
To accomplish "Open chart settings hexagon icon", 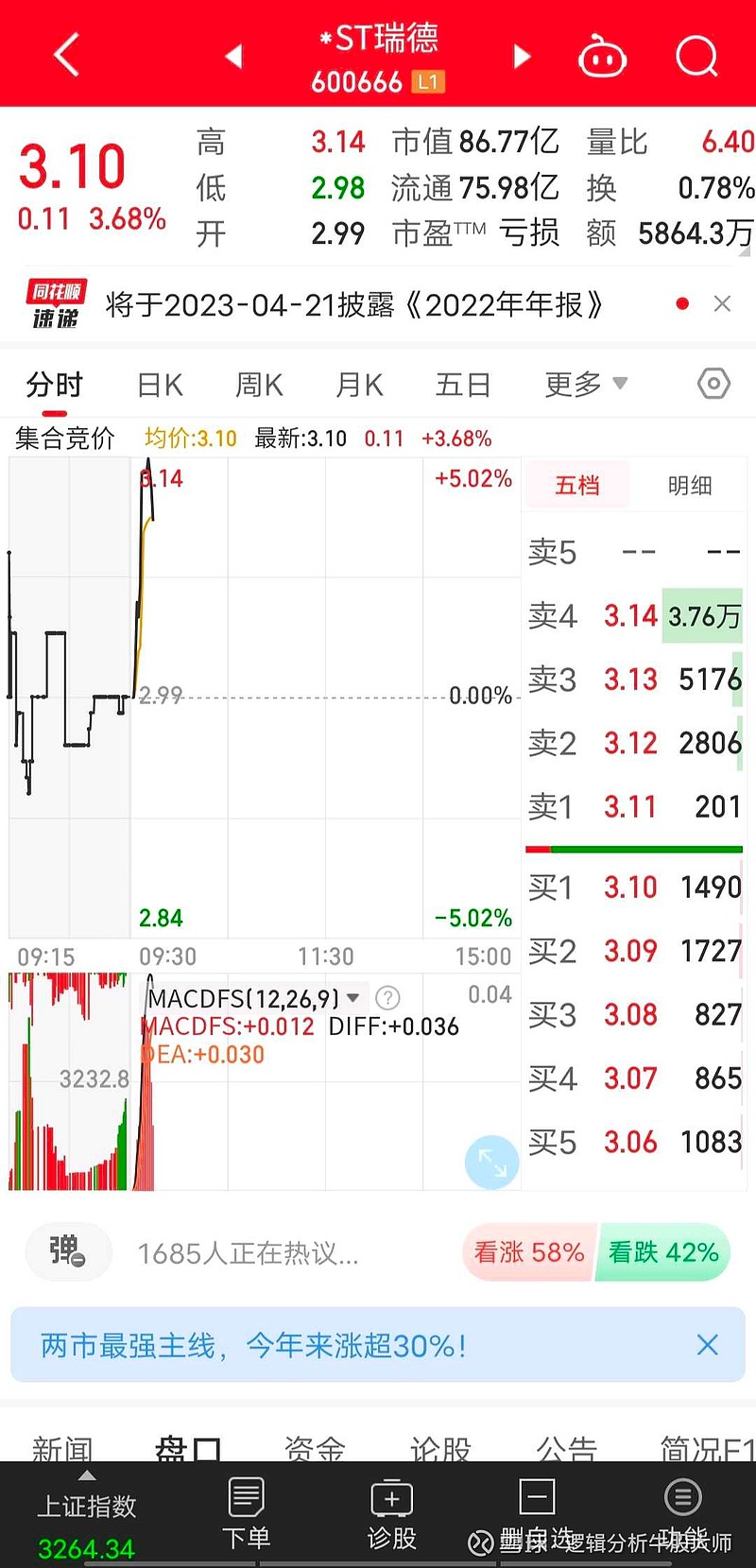I will tap(713, 384).
